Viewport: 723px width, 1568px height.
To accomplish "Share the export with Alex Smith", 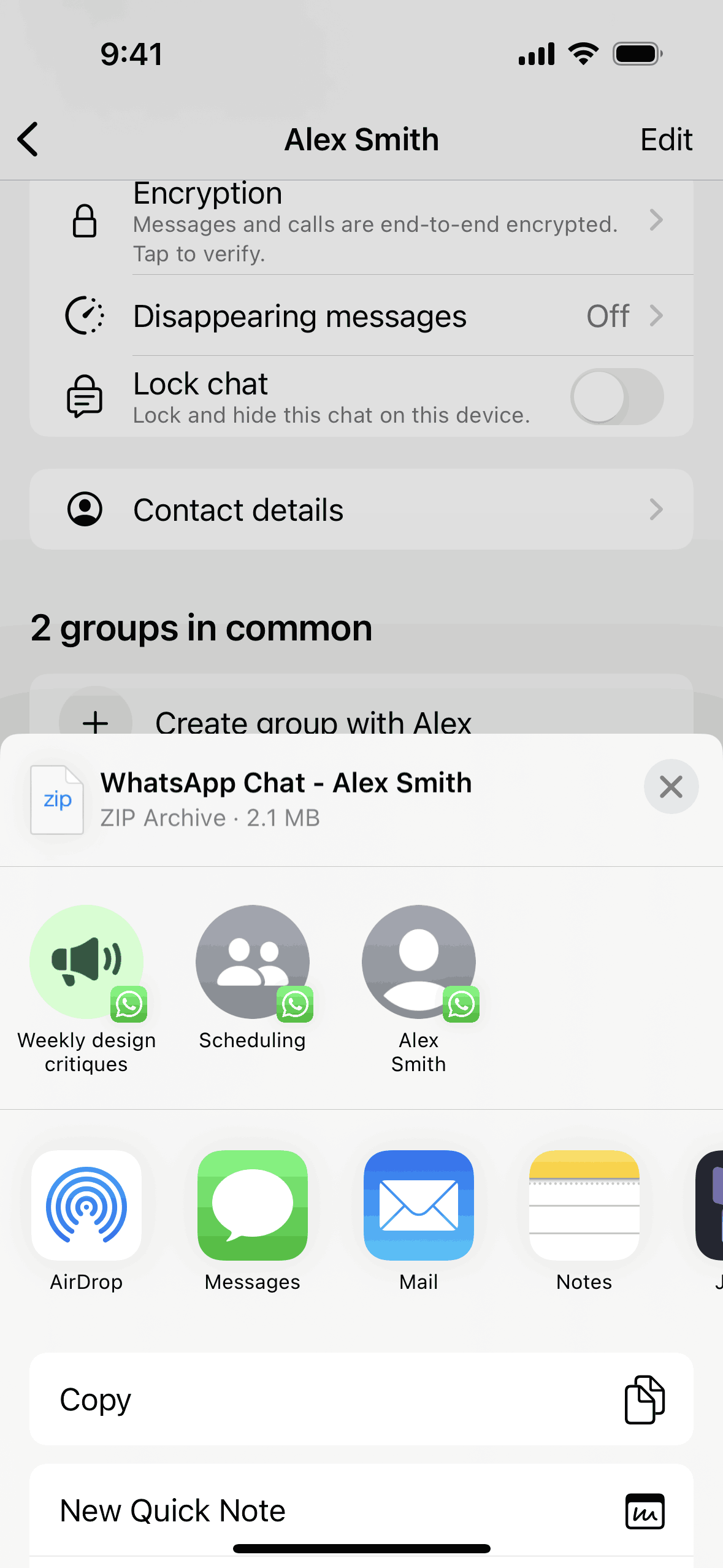I will click(x=418, y=963).
